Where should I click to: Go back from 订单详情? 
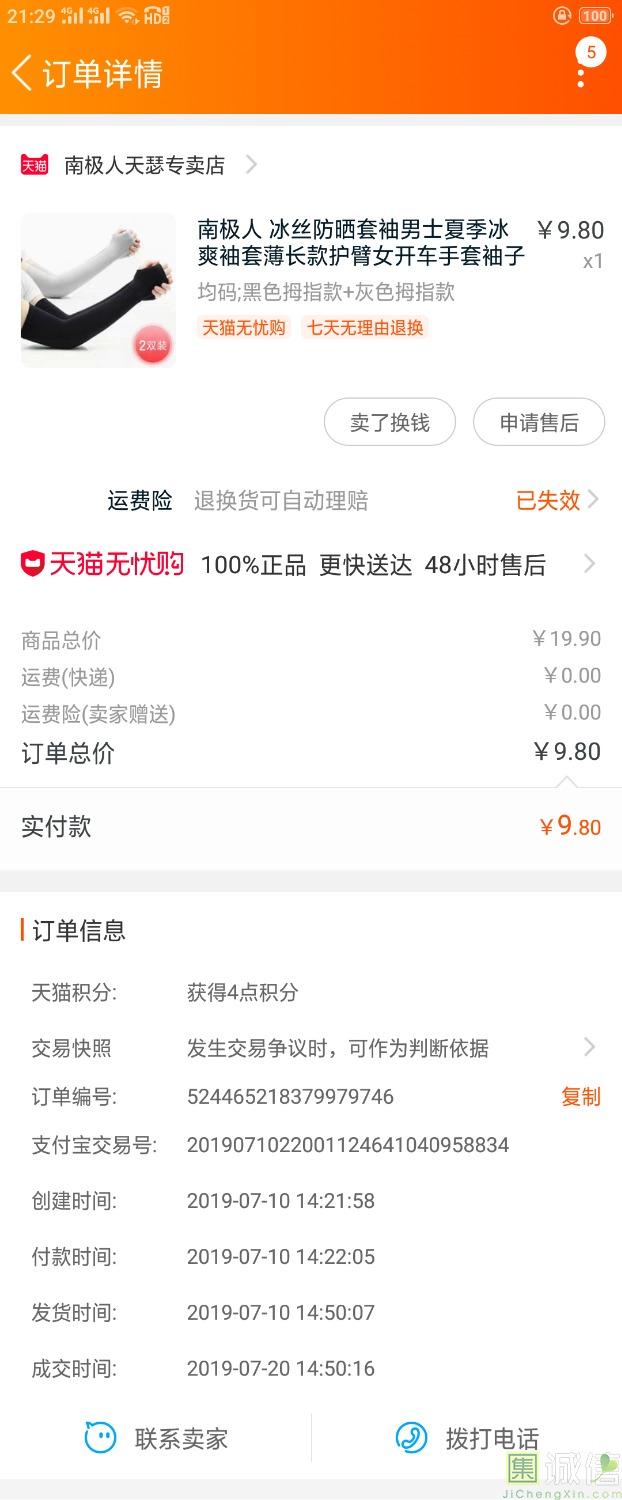(22, 73)
